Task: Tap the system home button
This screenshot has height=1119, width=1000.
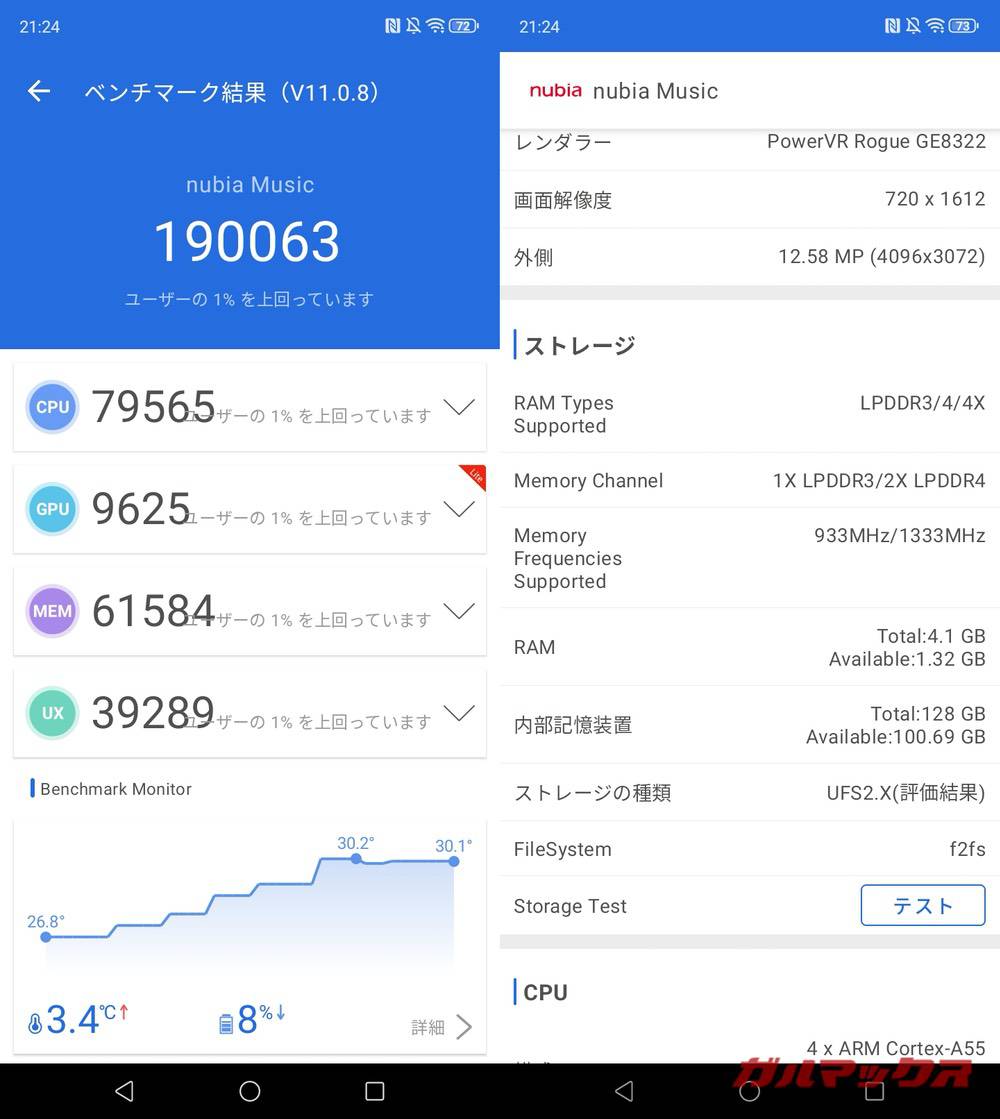Action: pyautogui.click(x=250, y=1091)
